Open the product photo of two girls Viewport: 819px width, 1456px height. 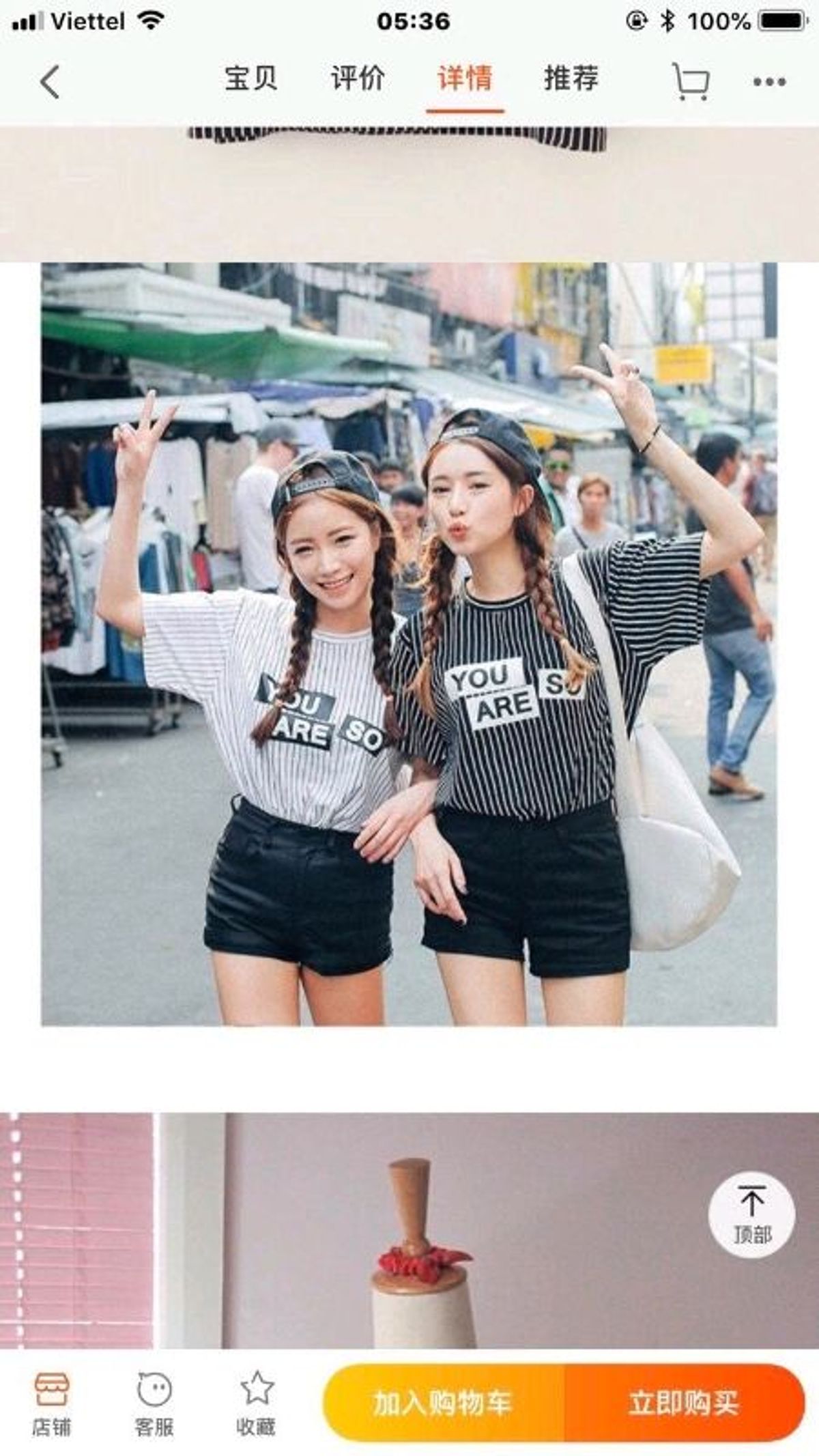409,644
